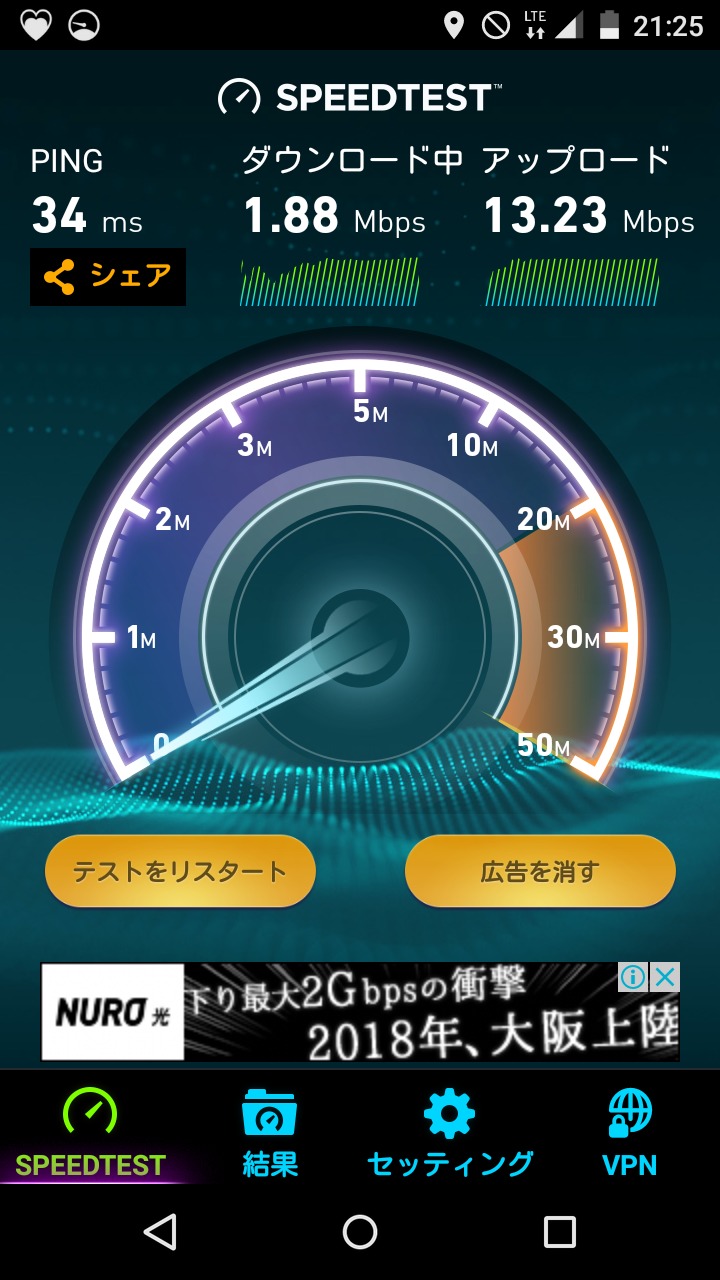720x1280 pixels.
Task: Open the 結果 results tab
Action: tap(270, 1133)
